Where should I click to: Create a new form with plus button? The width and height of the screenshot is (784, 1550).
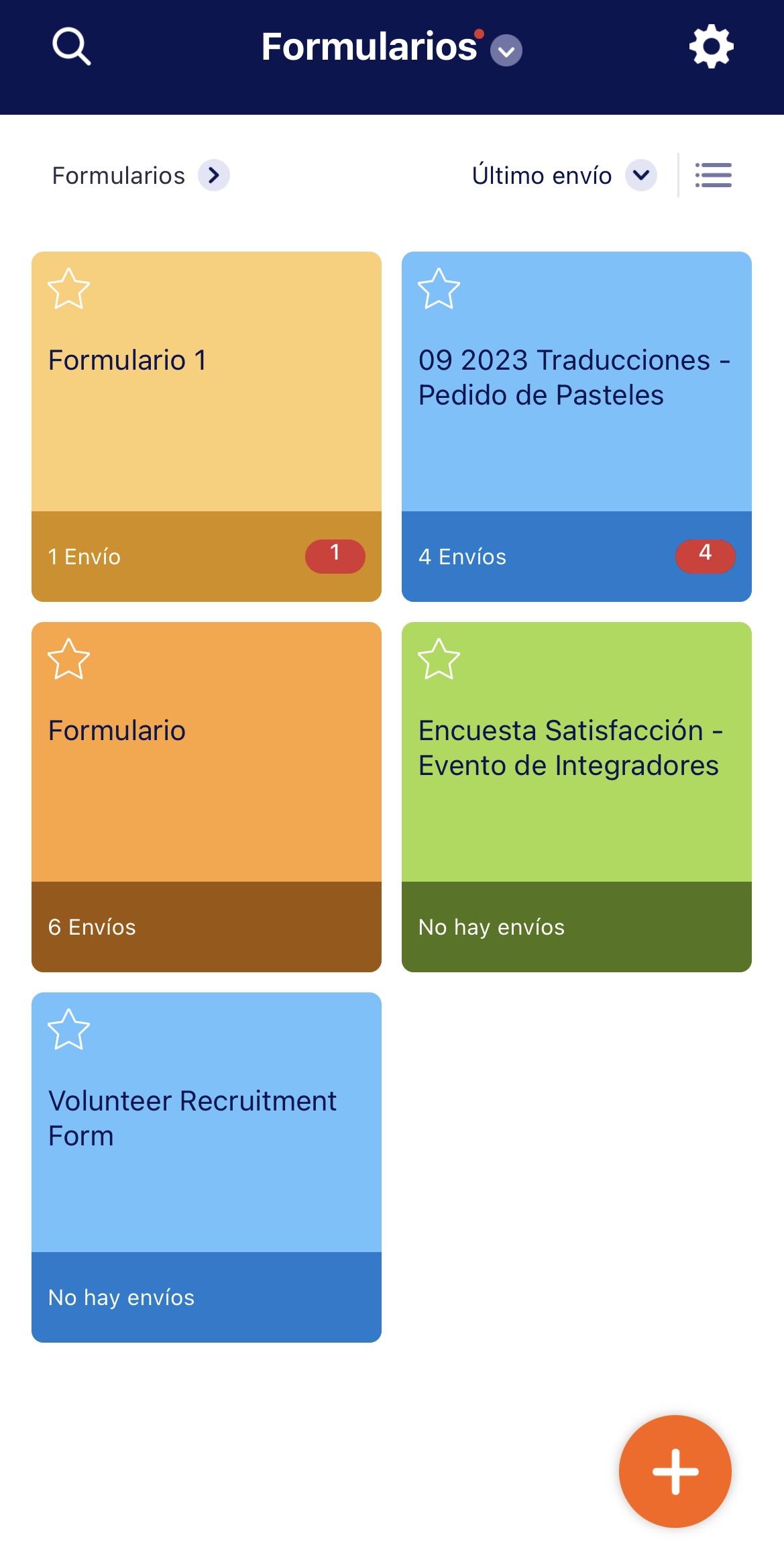(675, 1471)
